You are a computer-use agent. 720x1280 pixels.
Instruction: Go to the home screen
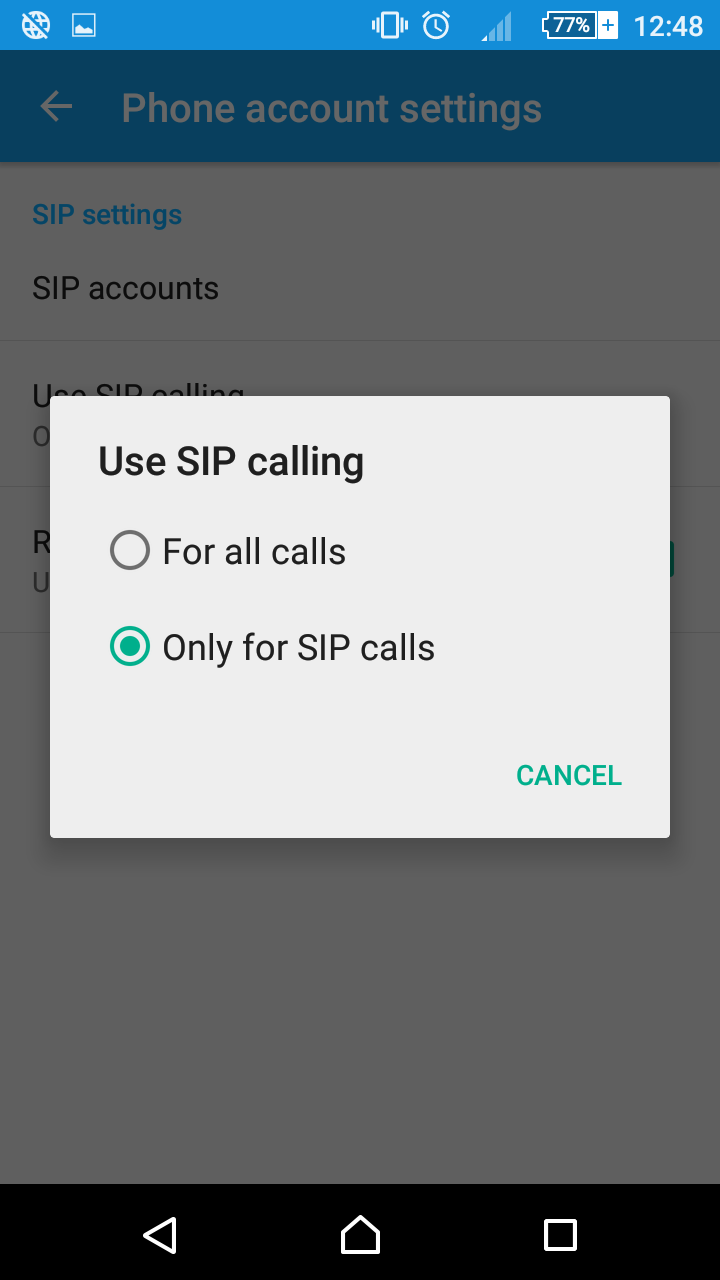coord(360,1235)
